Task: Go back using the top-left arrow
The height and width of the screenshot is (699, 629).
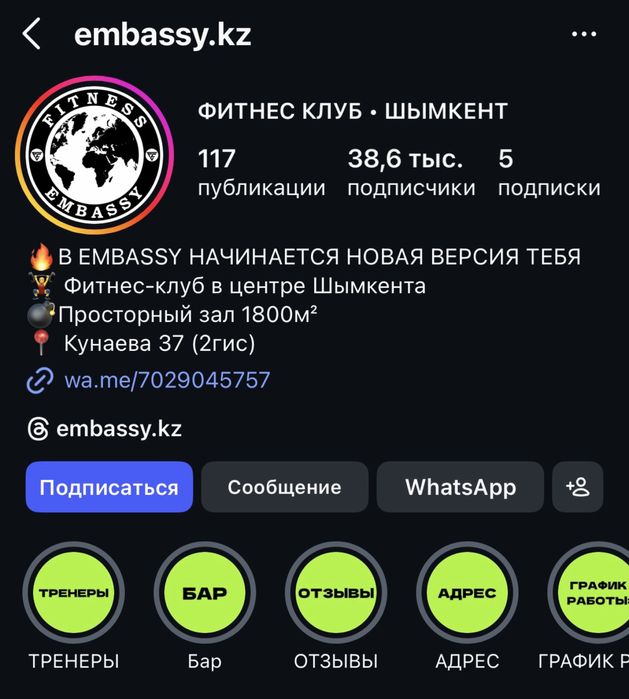Action: [32, 35]
